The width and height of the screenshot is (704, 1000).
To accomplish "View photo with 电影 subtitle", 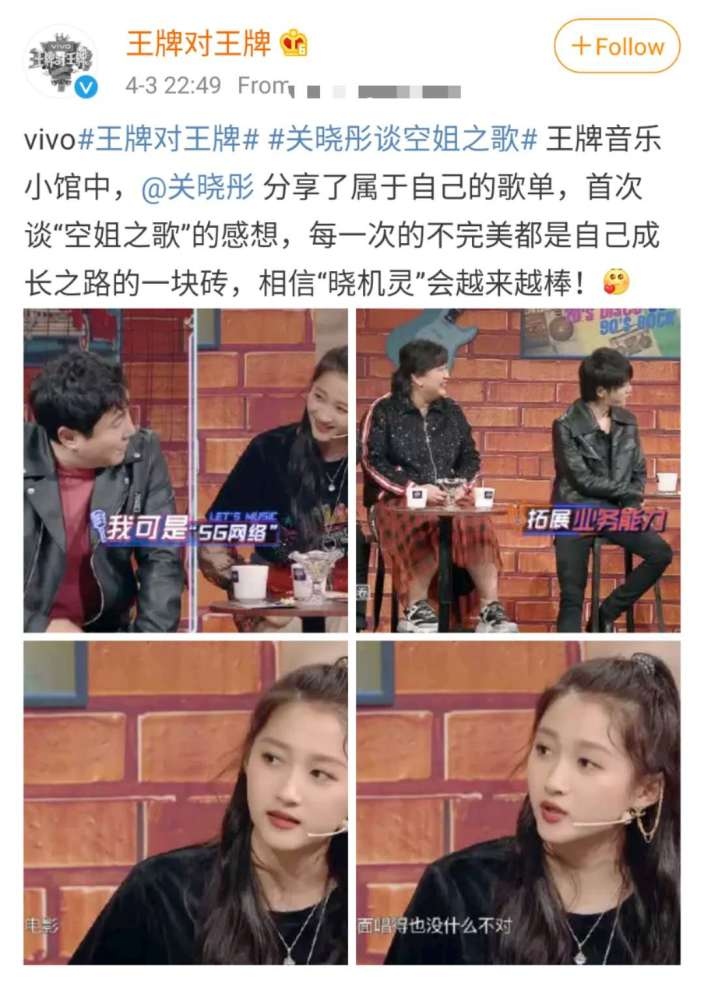I will (x=186, y=802).
